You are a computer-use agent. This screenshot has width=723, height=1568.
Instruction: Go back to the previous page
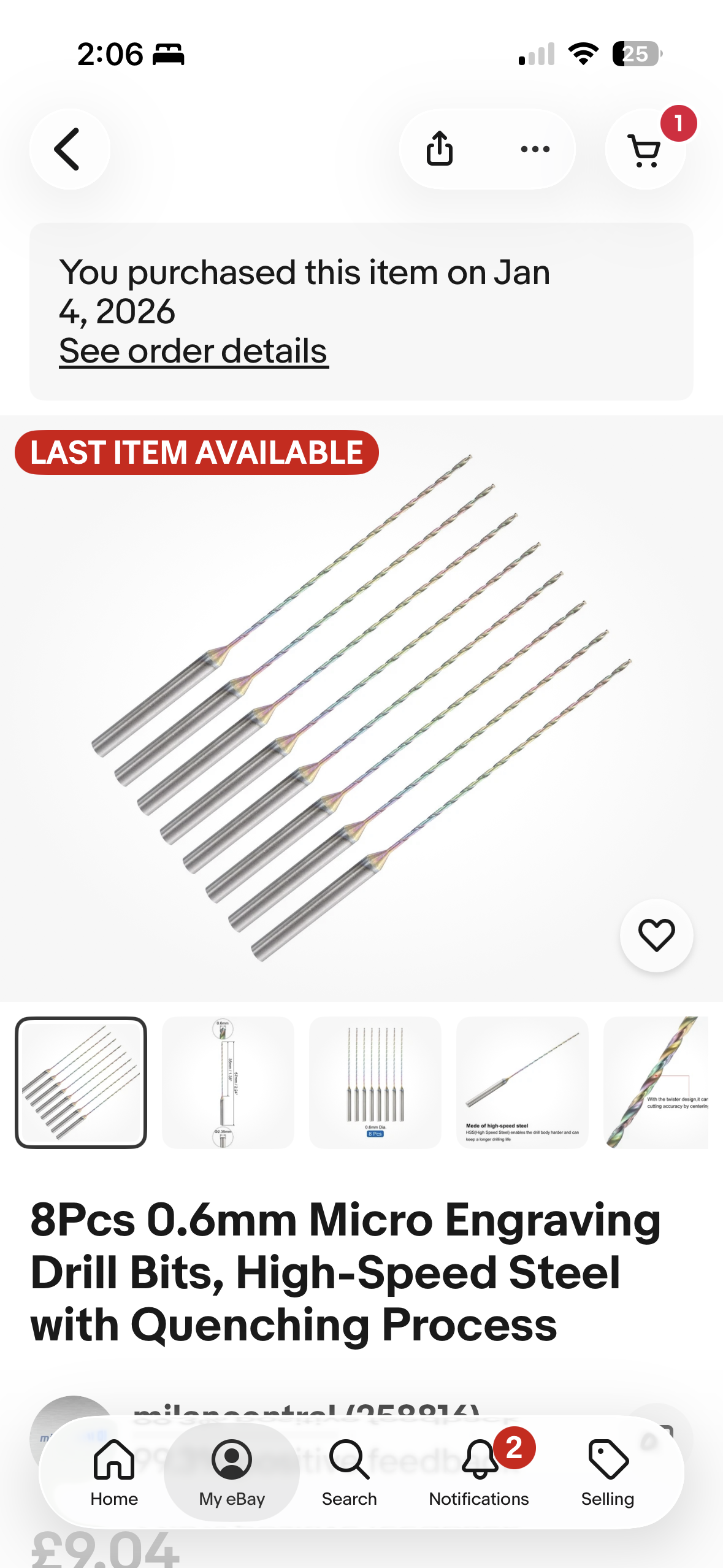coord(69,149)
